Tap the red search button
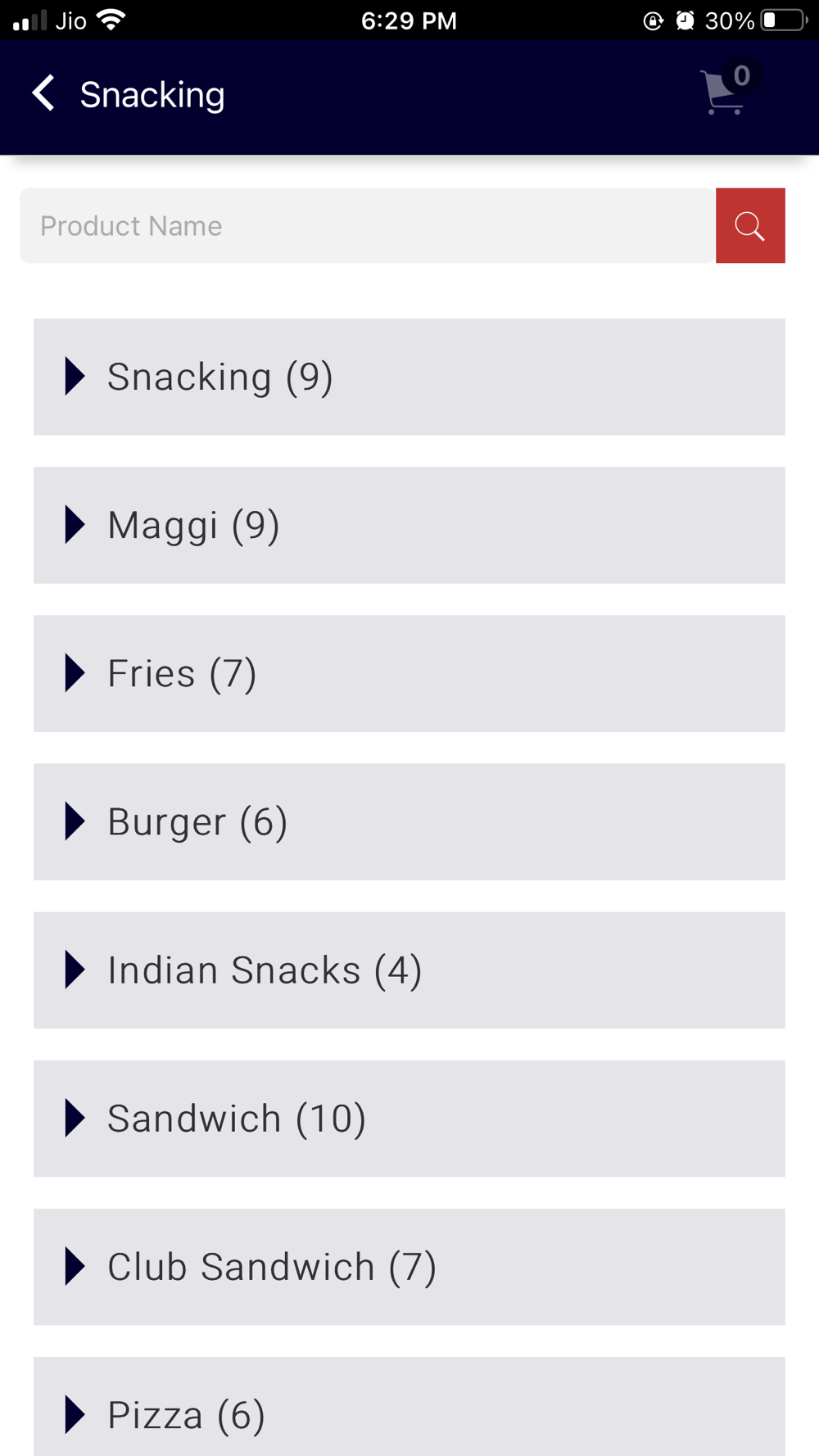 tap(750, 225)
